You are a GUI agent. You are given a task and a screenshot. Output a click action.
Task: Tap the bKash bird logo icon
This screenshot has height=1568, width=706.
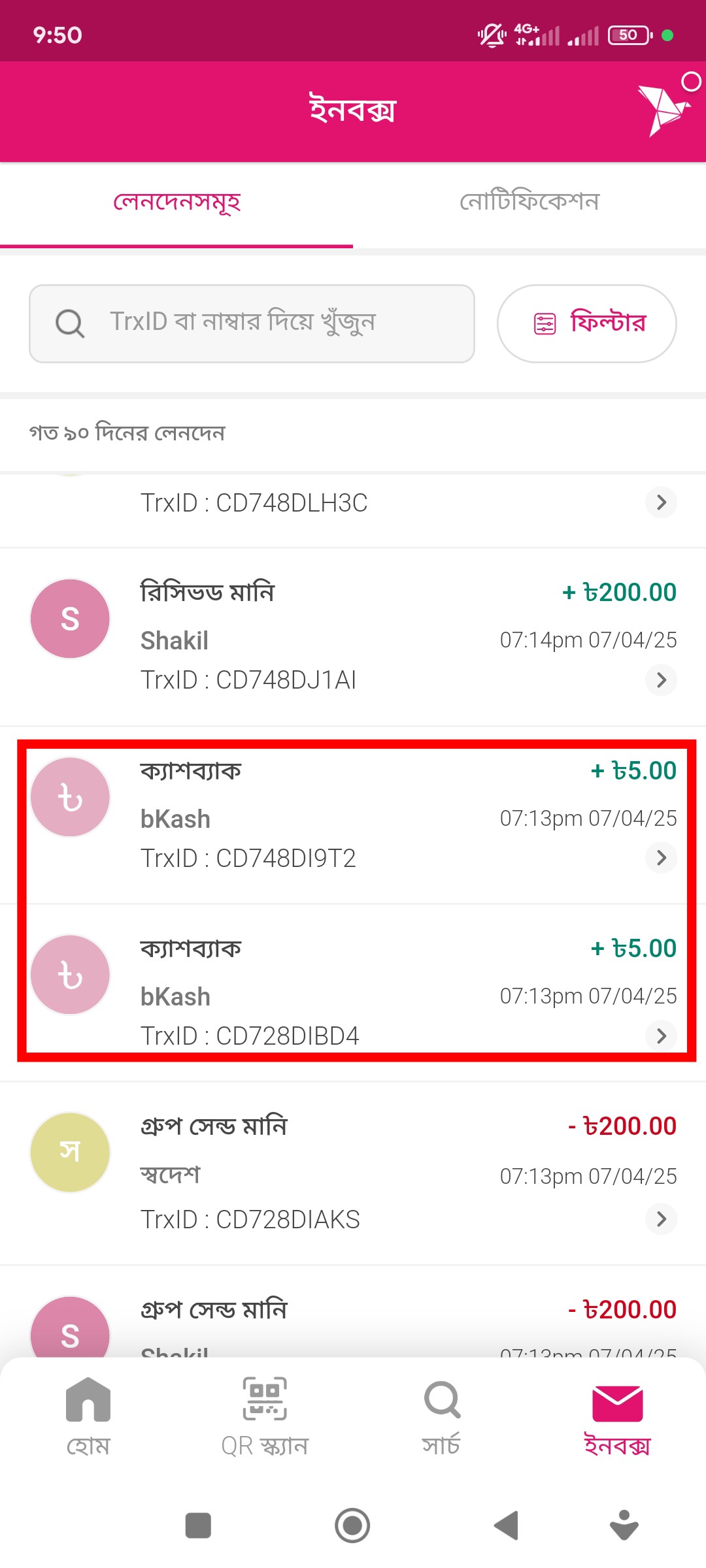pyautogui.click(x=663, y=109)
